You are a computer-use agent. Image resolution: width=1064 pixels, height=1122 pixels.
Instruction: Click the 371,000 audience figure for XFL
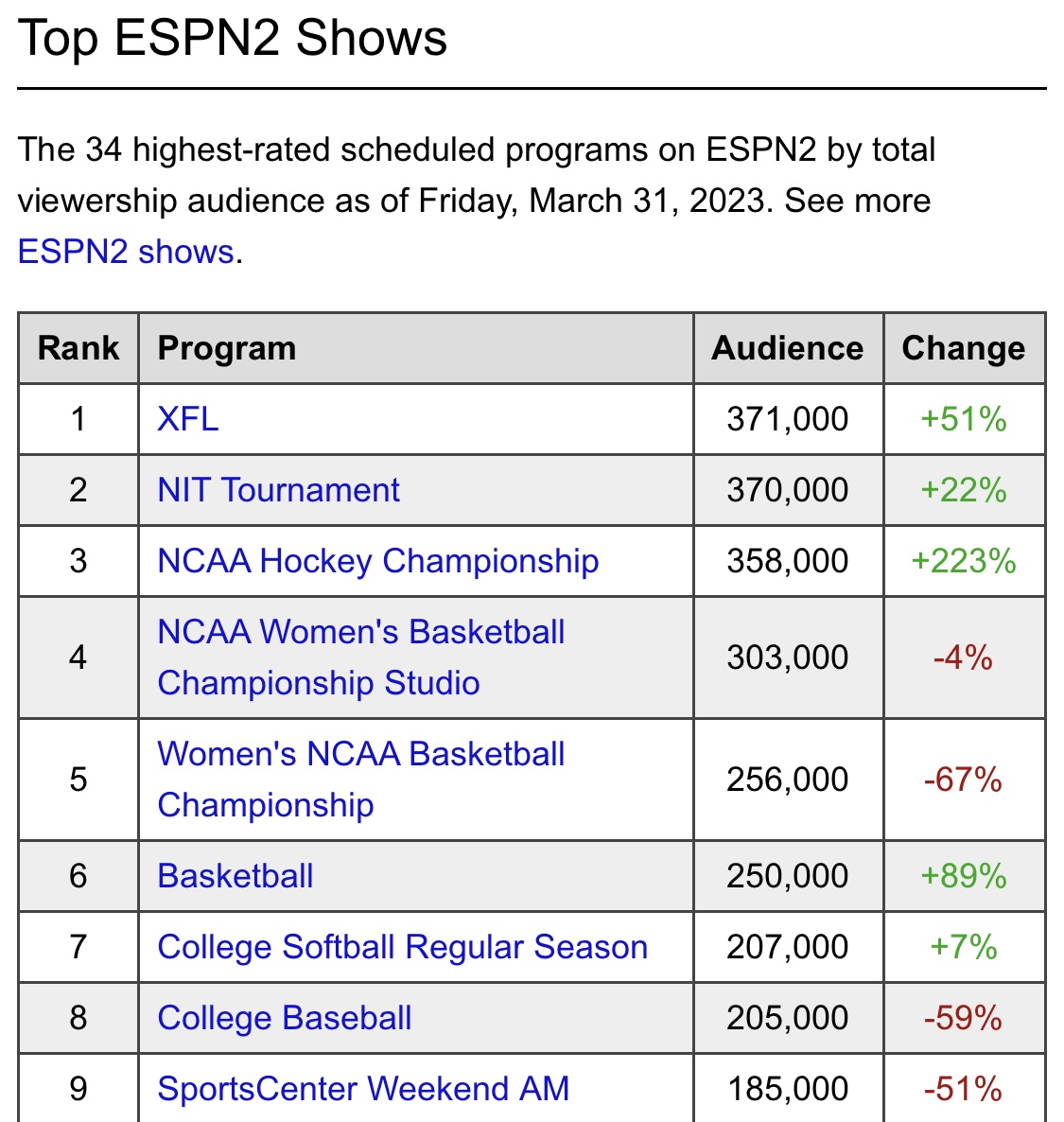[x=788, y=419]
